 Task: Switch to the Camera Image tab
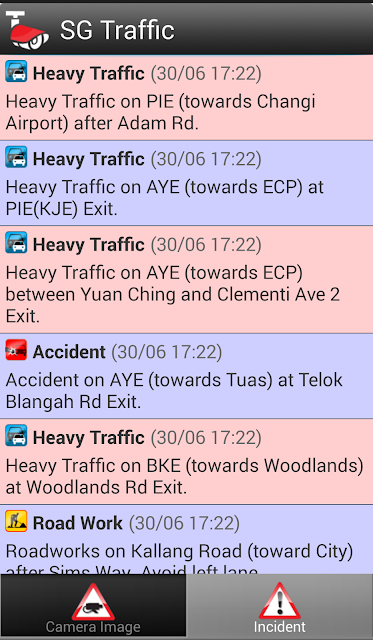pos(93,606)
